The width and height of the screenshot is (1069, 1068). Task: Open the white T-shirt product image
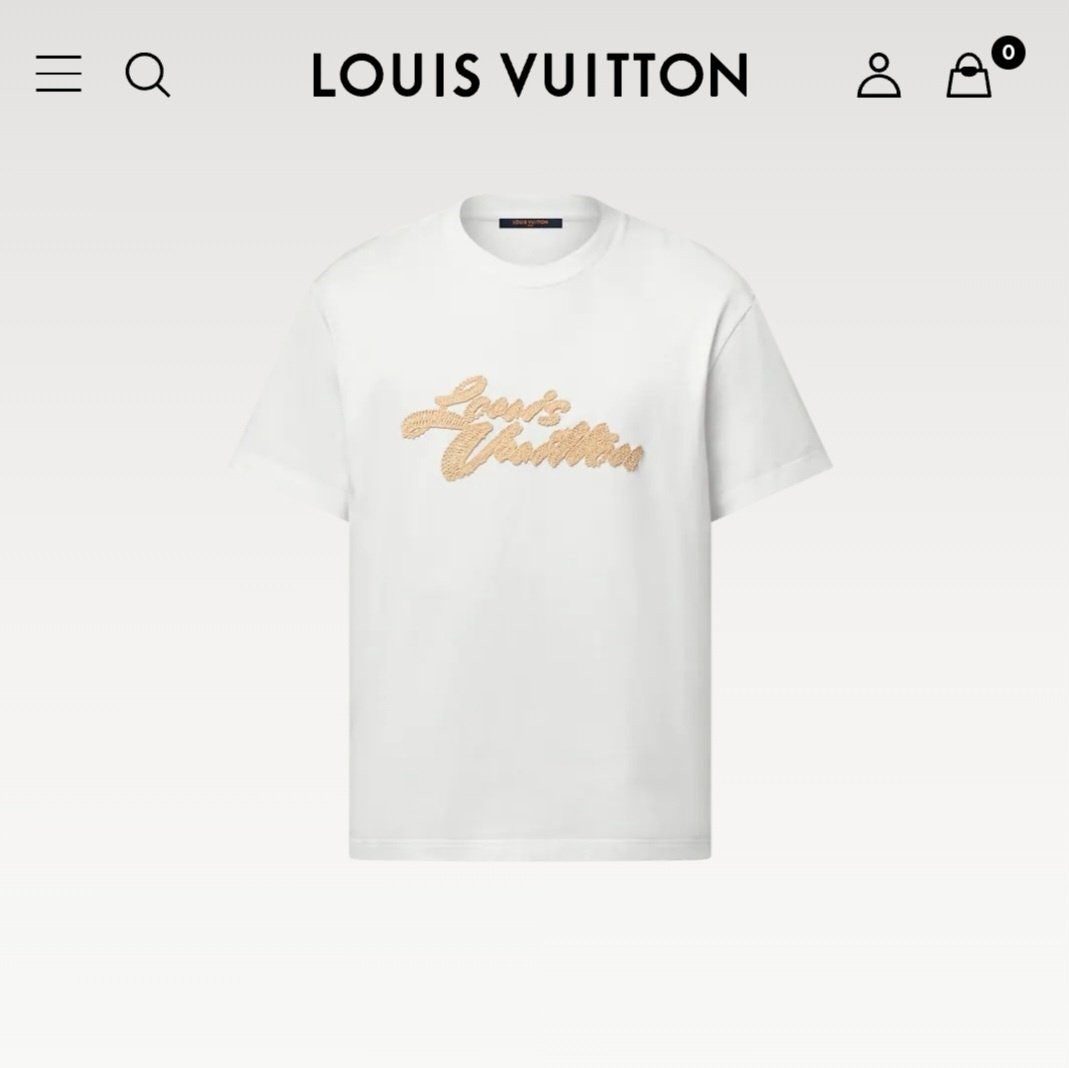(x=531, y=530)
